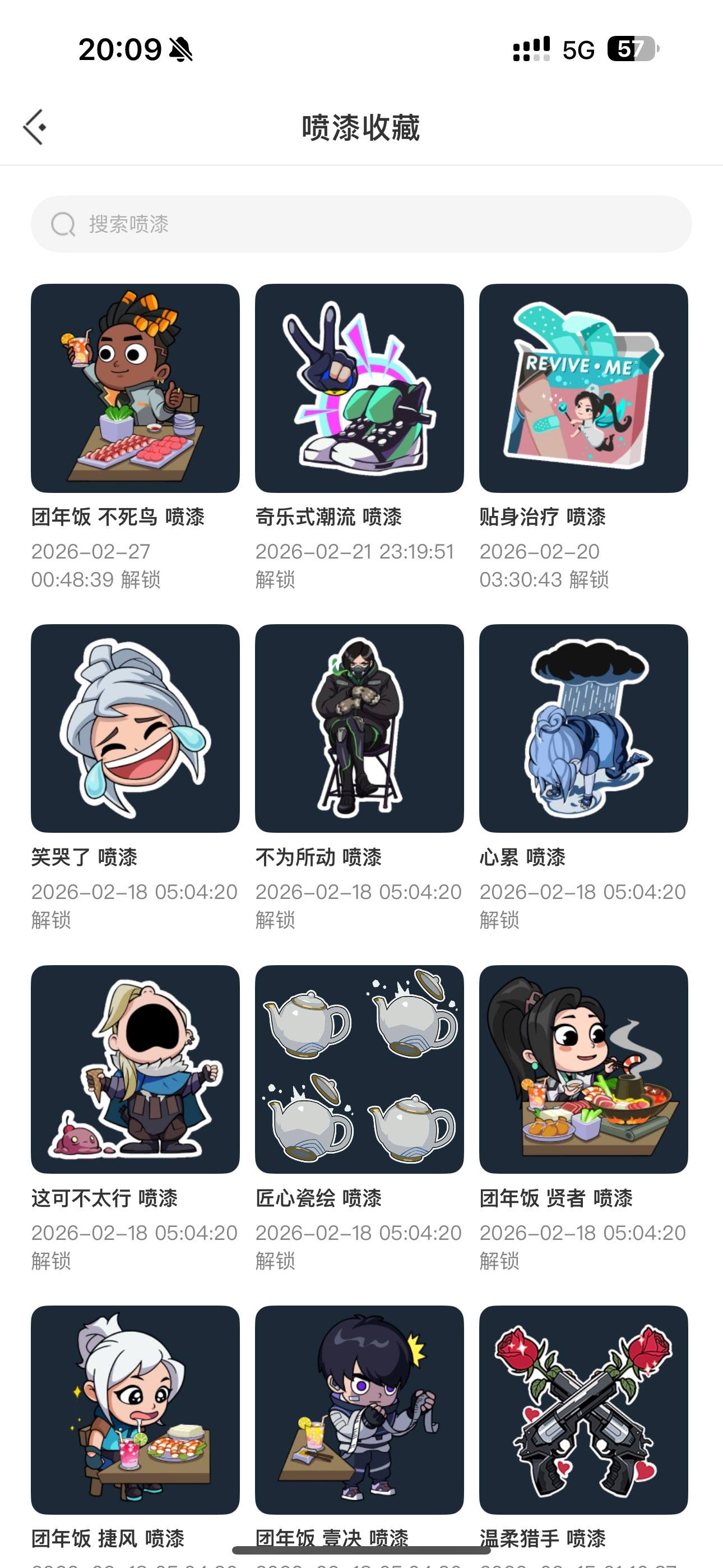Open the 匠心瓷绘 teapot spray
Screen dimensions: 723x1568
pos(359,1068)
